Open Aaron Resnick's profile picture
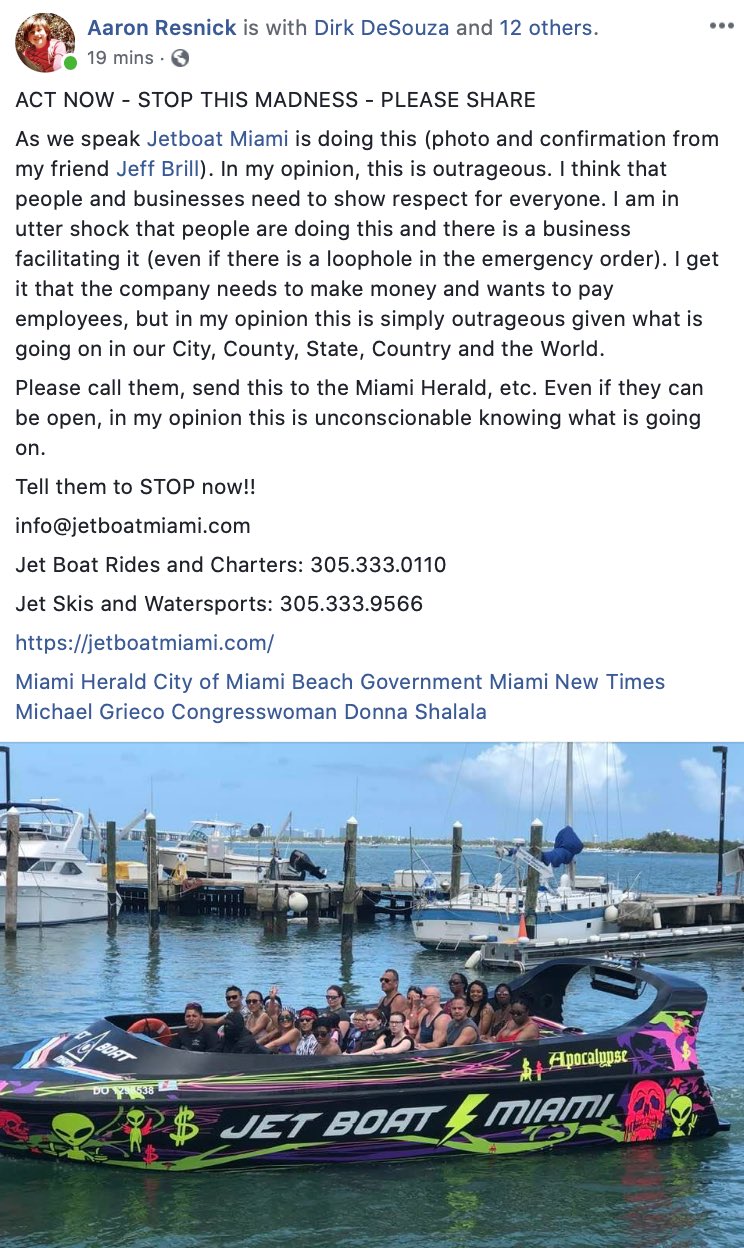 coord(45,42)
